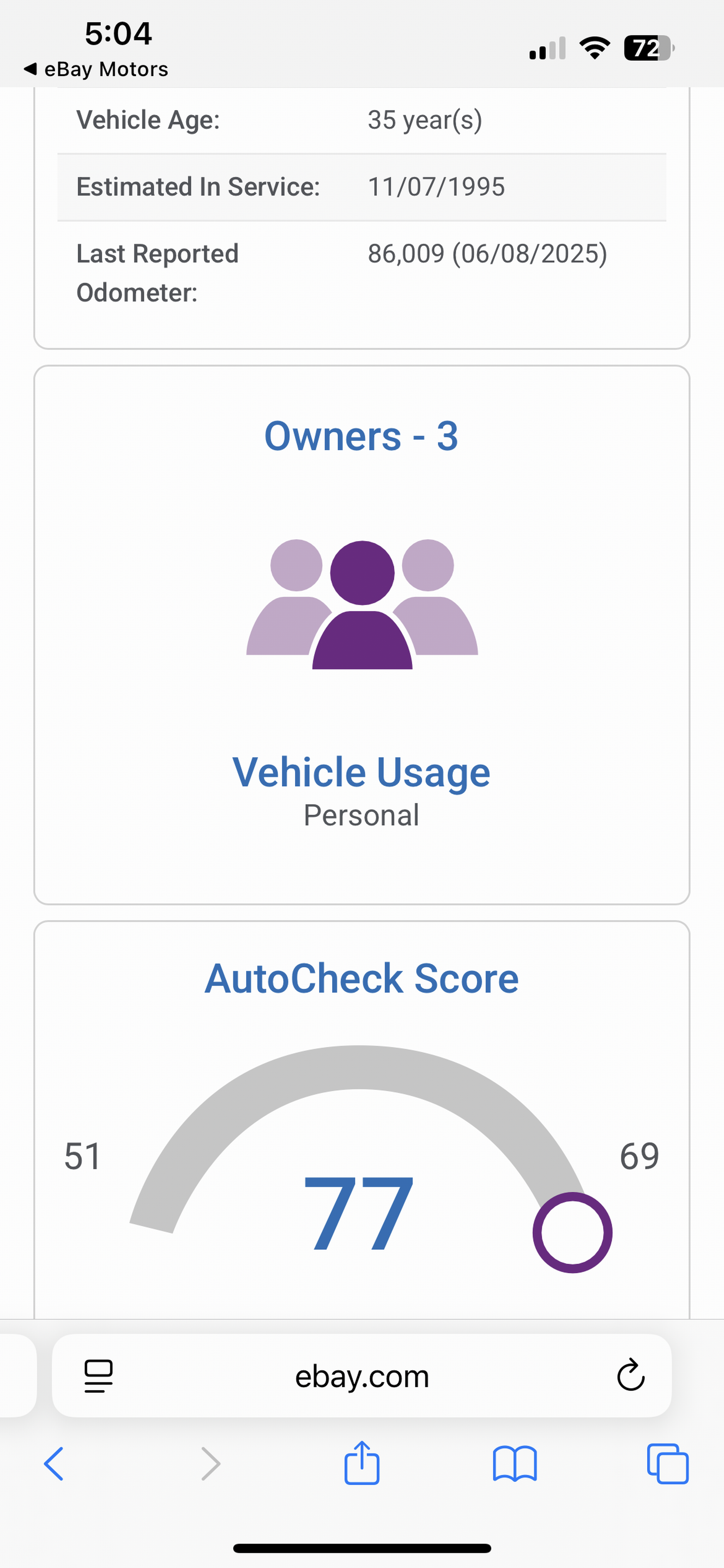The image size is (724, 1568).
Task: Return to the eBay Motors app
Action: pyautogui.click(x=96, y=69)
